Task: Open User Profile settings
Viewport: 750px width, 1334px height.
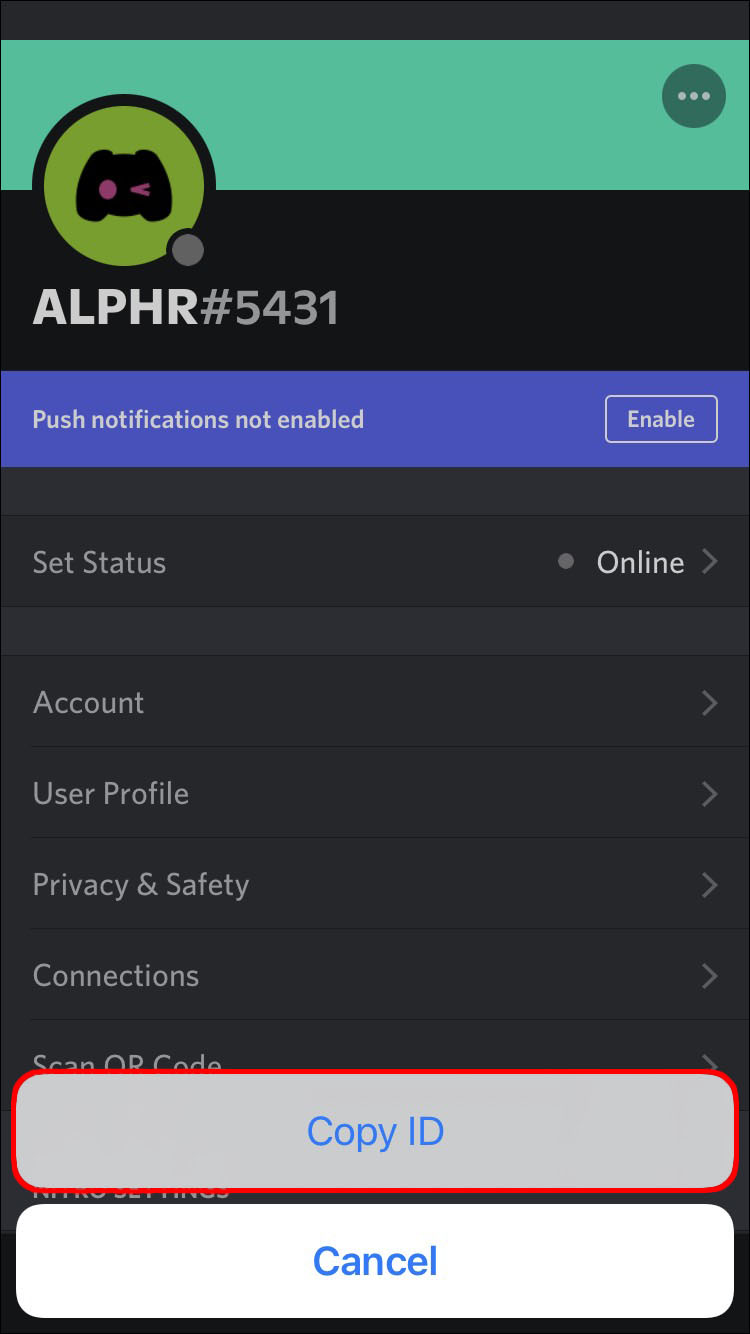Action: click(x=375, y=793)
